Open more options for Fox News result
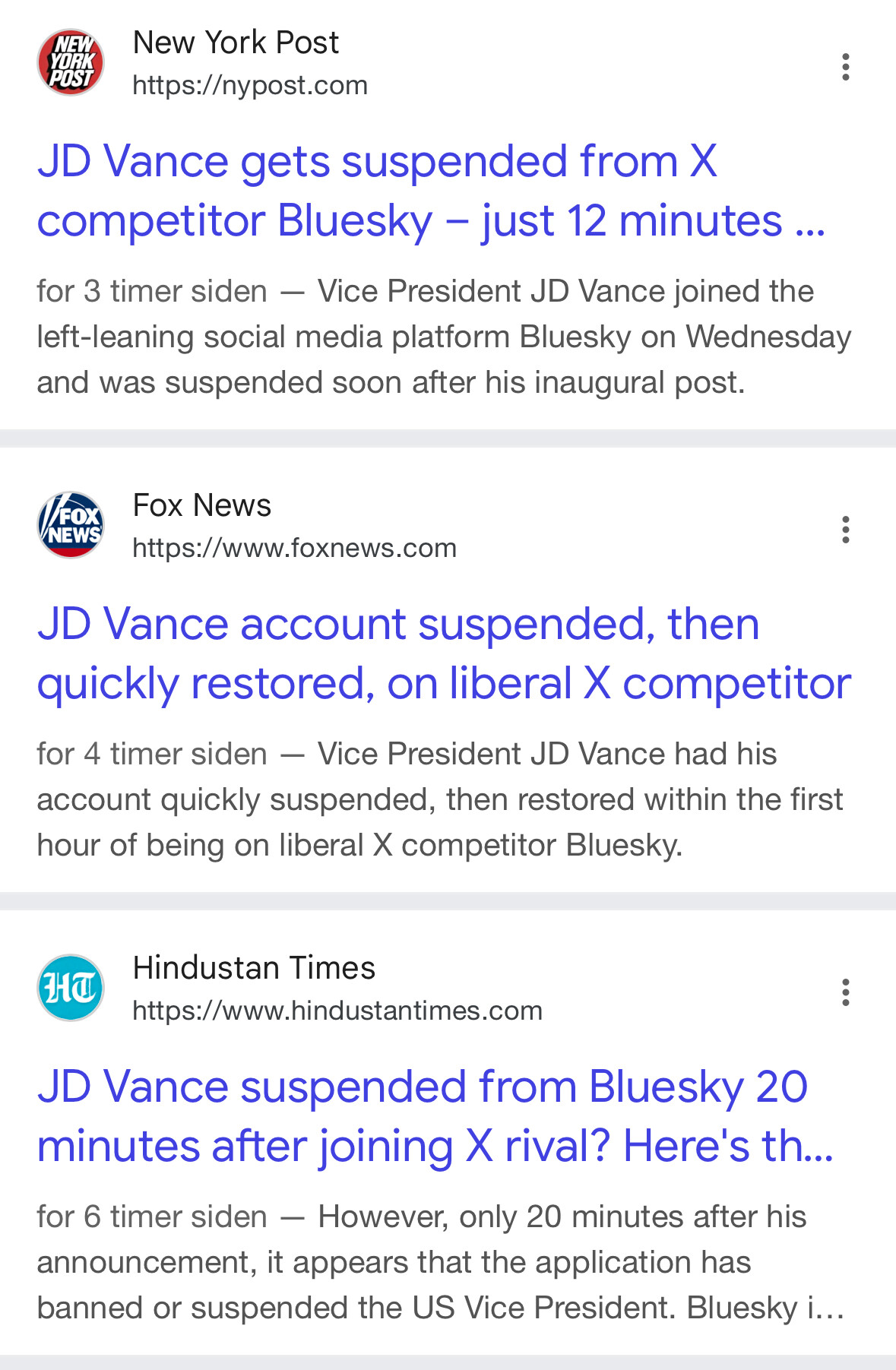Viewport: 896px width, 1370px height. point(845,530)
